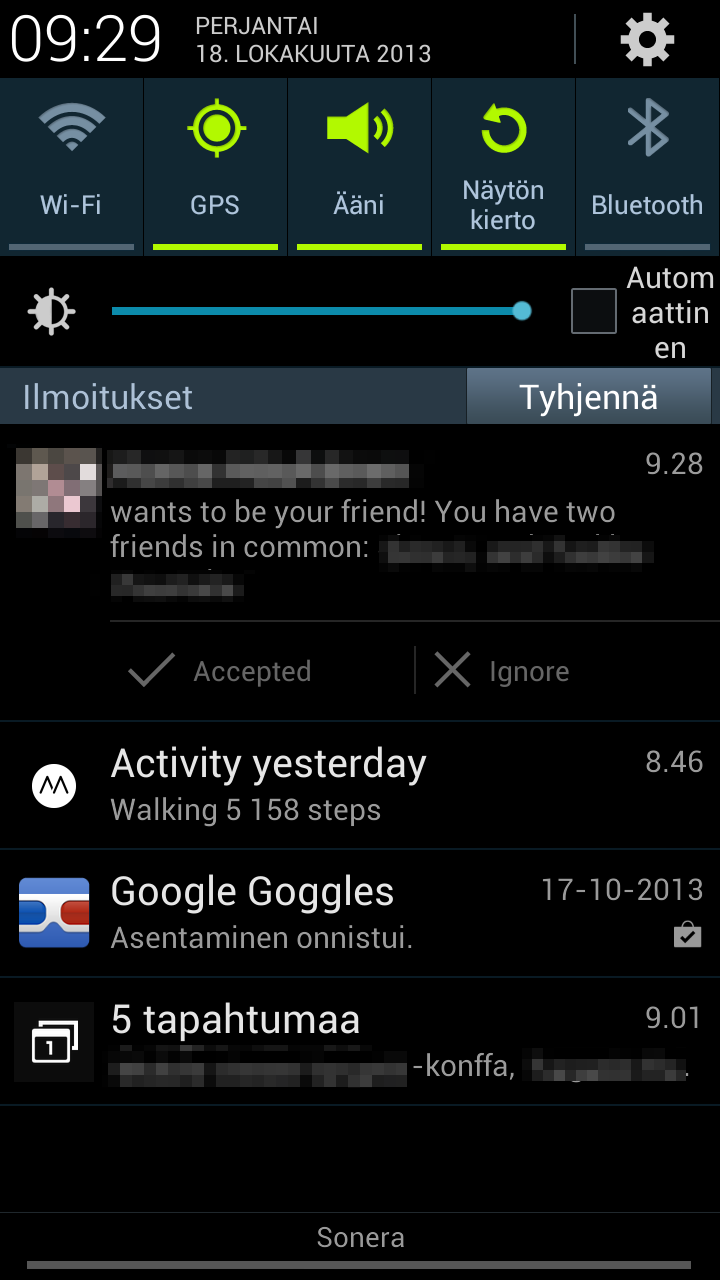Open settings via the gear icon
Screen dimensions: 720x1280
[647, 40]
